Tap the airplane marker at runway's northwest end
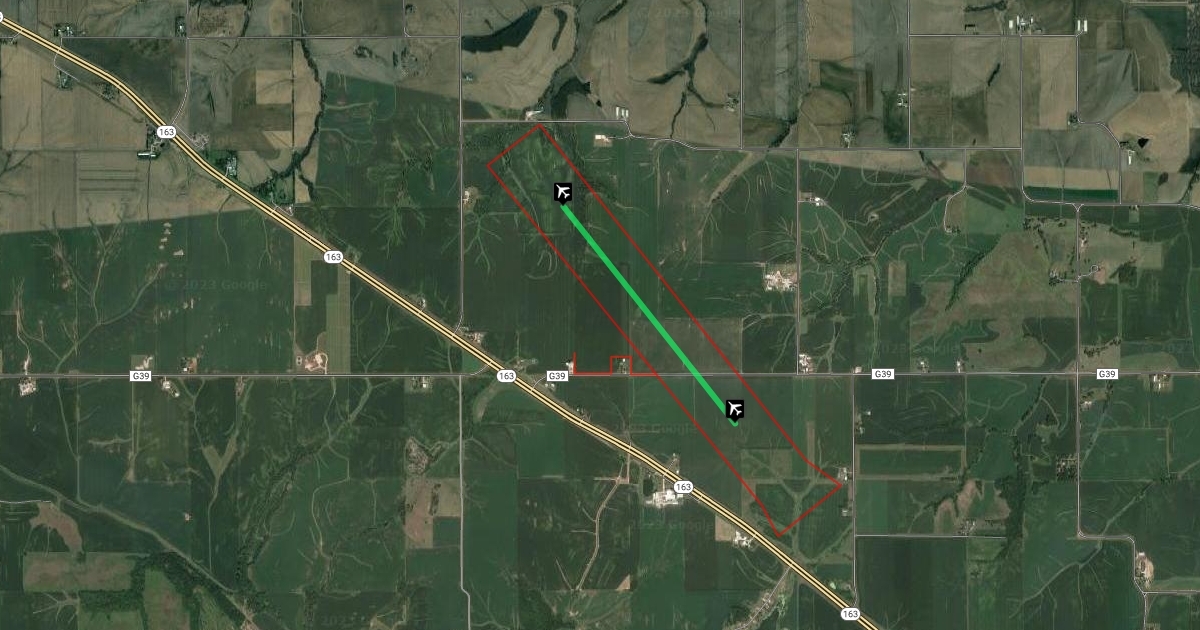 point(563,191)
